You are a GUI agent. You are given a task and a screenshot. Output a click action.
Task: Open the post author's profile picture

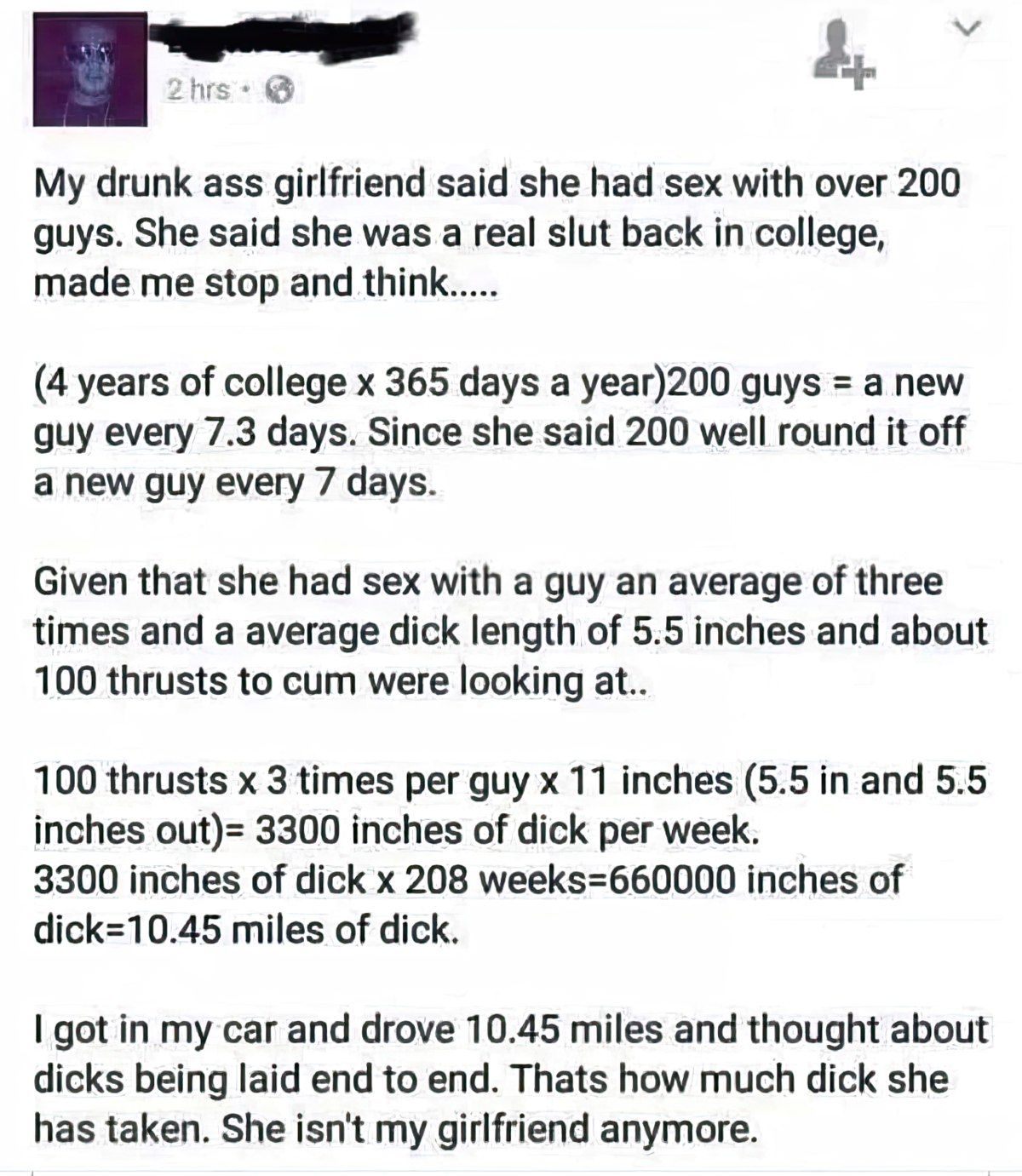(x=89, y=70)
